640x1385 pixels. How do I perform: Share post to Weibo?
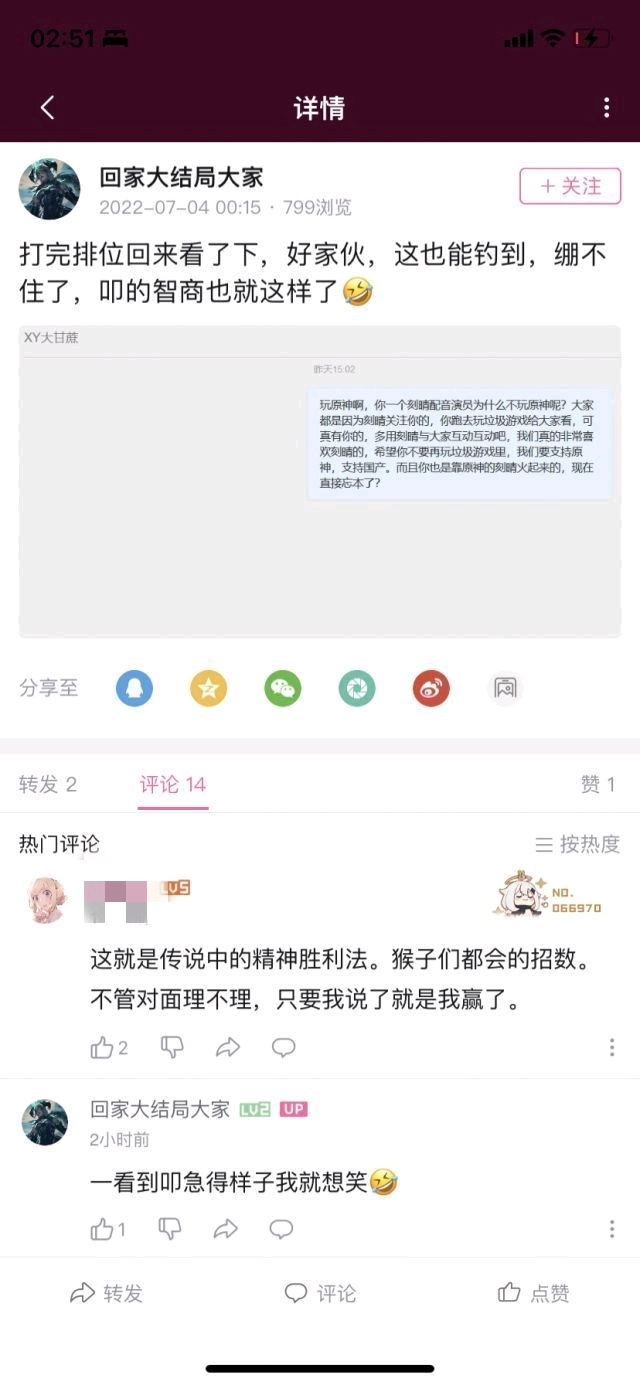pyautogui.click(x=431, y=688)
